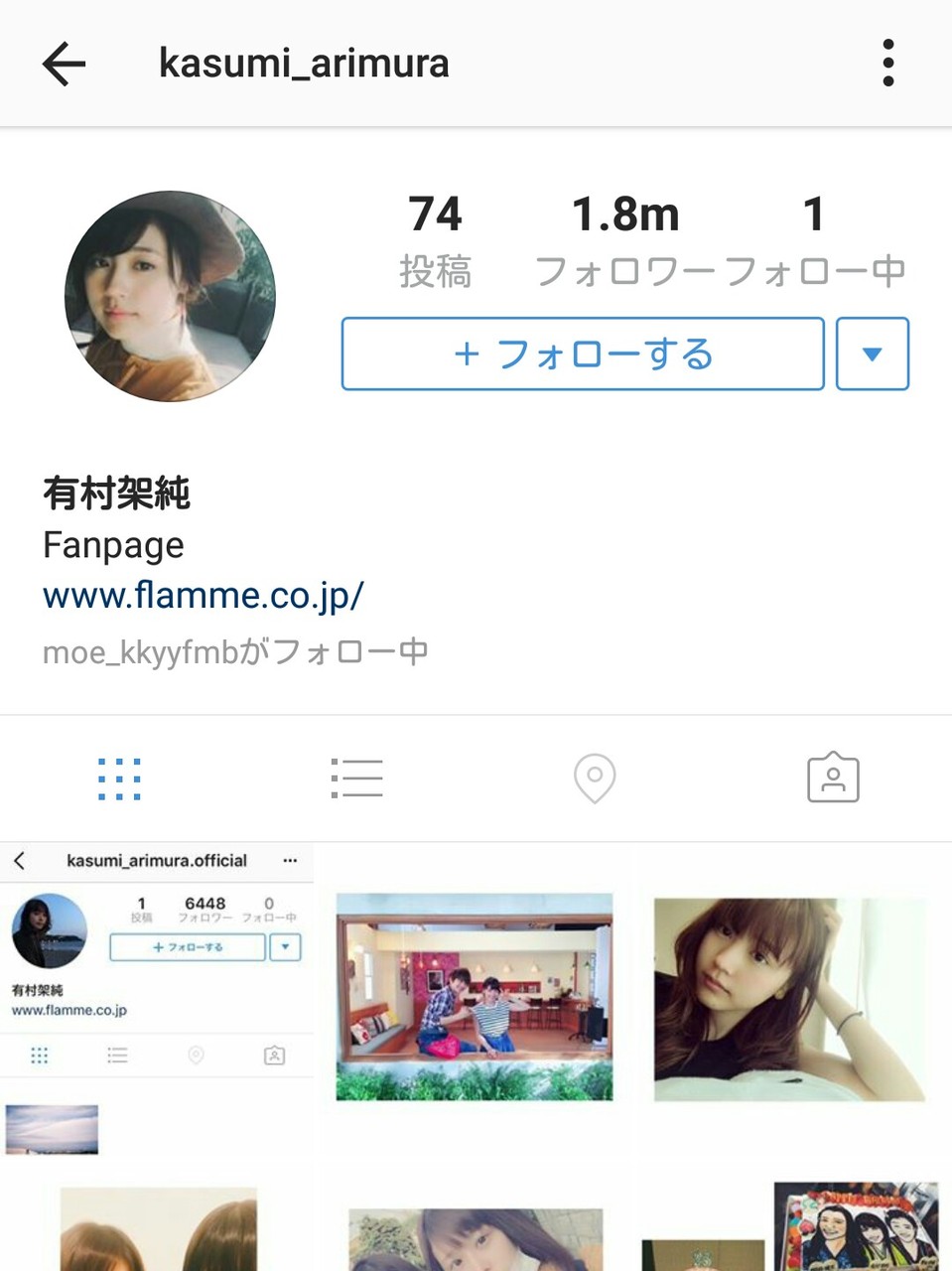952x1271 pixels.
Task: View the 1.8m フォロワー followers list
Action: click(625, 240)
